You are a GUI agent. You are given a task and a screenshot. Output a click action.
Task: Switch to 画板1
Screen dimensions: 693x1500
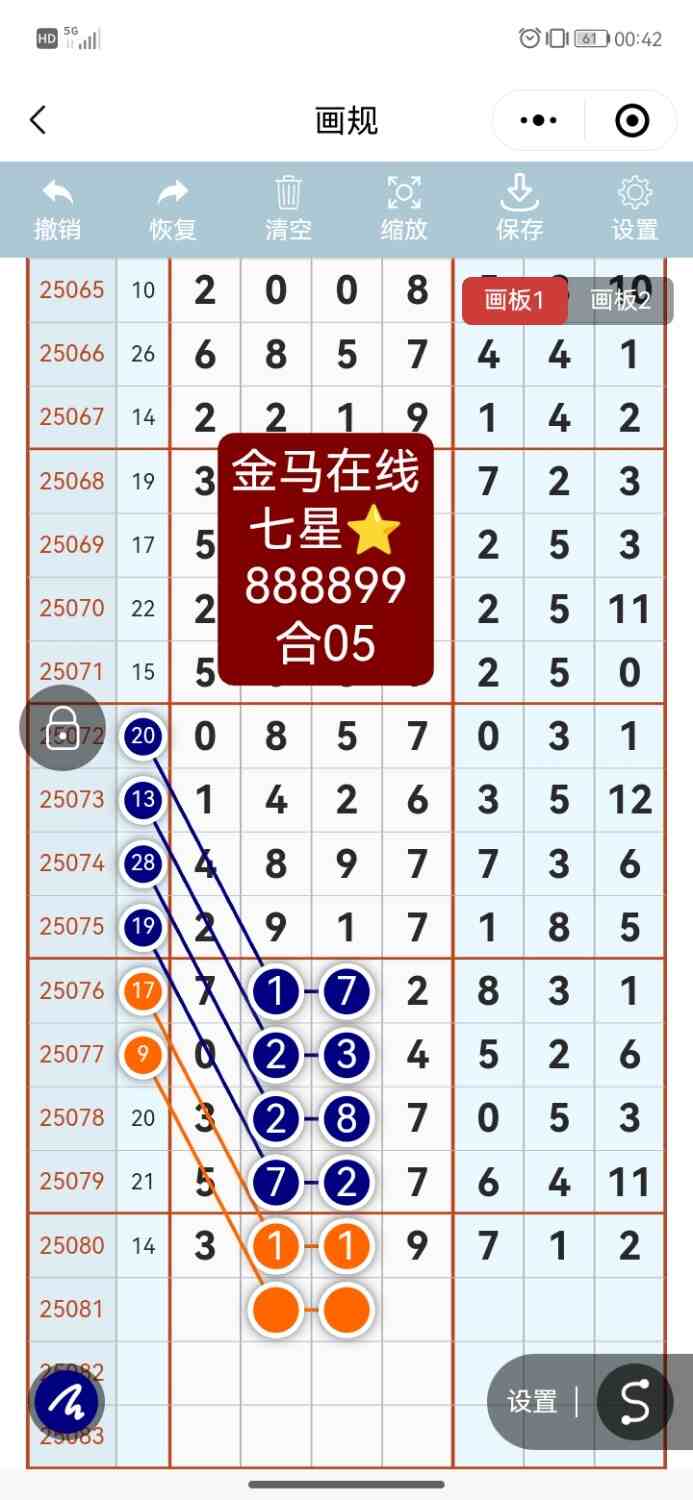514,301
